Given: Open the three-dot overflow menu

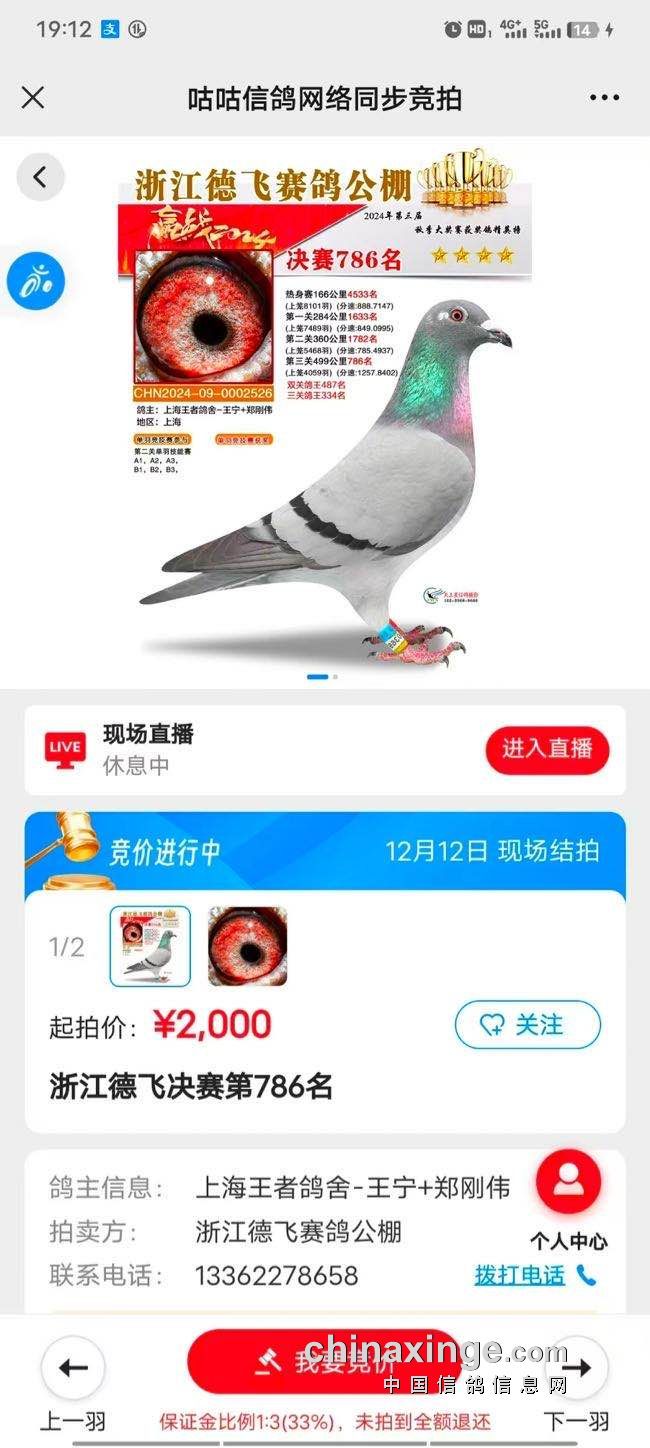Looking at the screenshot, I should (604, 98).
